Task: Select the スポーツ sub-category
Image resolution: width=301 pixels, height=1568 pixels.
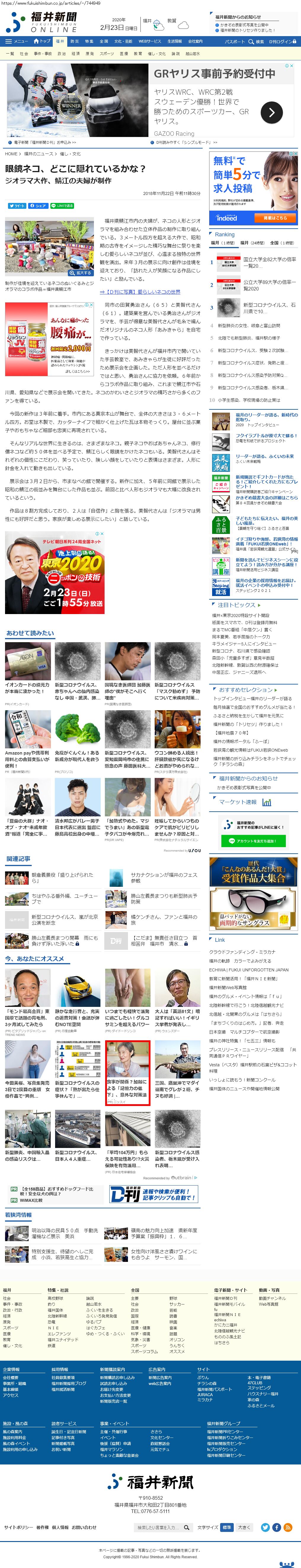Action: (x=107, y=54)
